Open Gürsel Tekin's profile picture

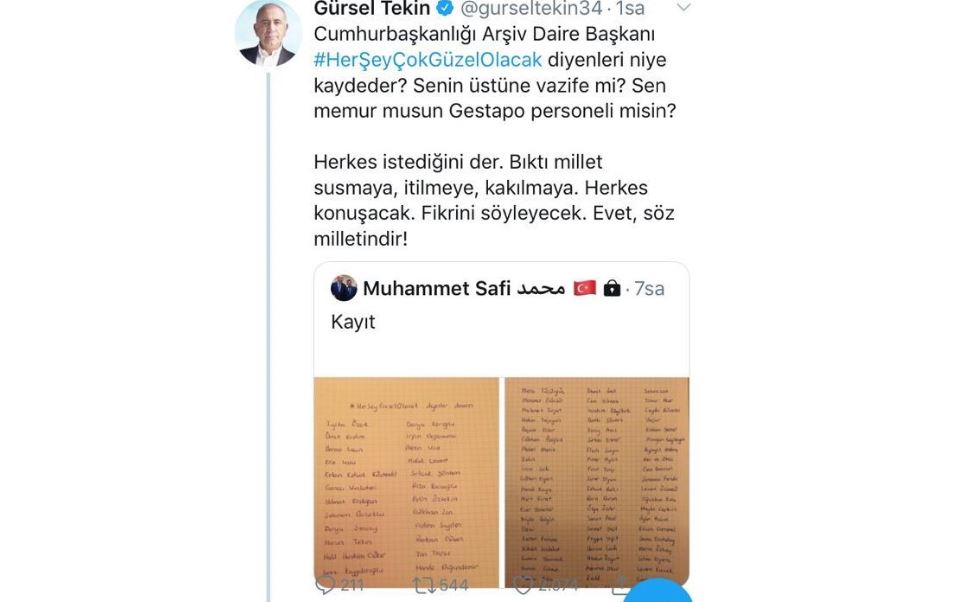268,33
